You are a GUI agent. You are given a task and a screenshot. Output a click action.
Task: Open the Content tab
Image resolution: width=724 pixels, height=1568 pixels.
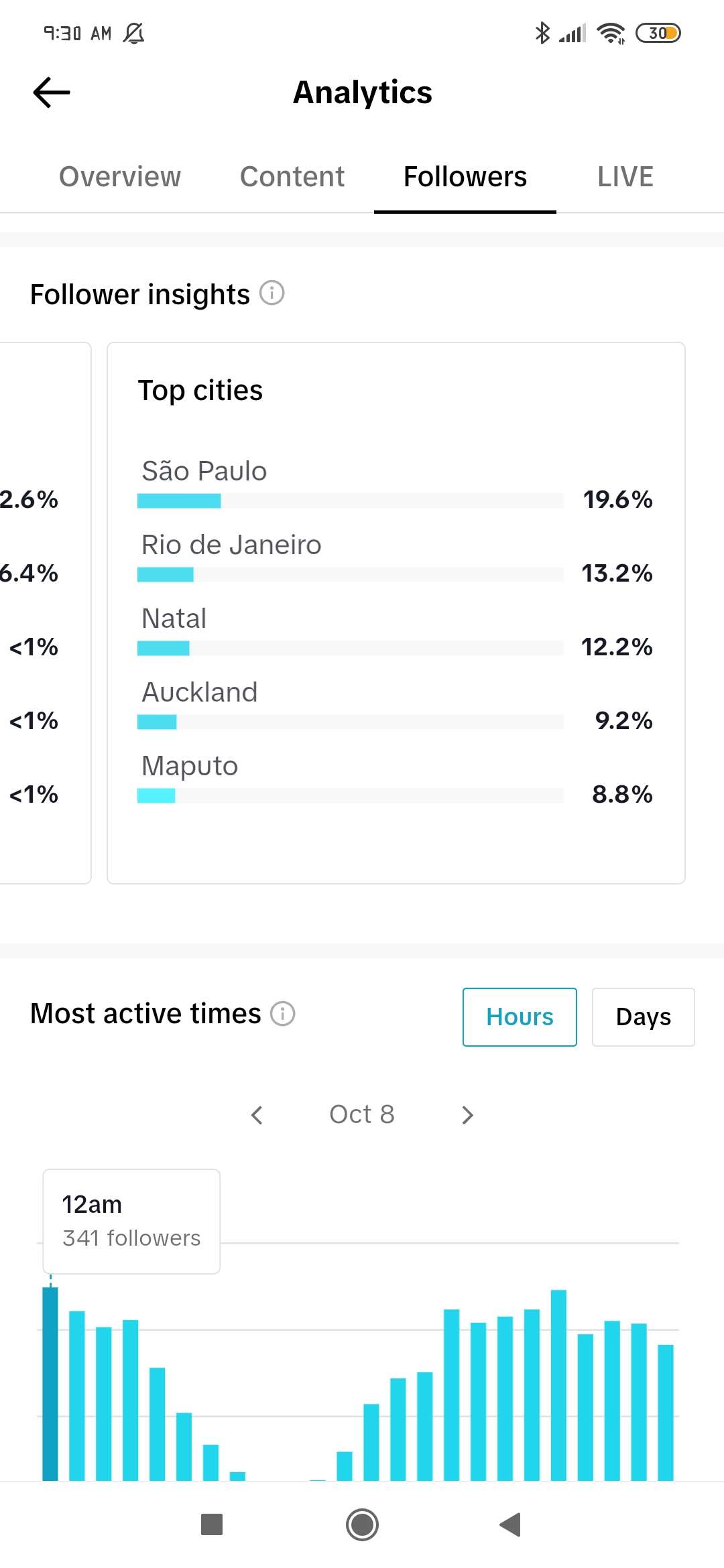coord(292,177)
